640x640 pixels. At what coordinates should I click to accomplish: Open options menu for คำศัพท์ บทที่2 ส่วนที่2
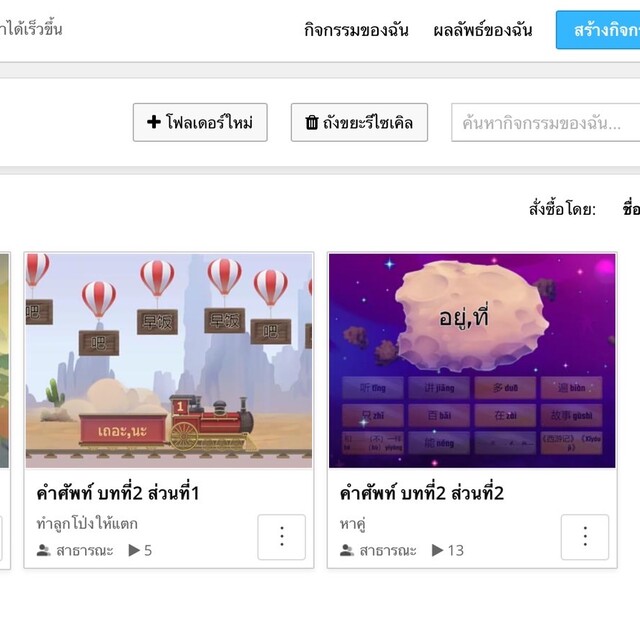585,537
